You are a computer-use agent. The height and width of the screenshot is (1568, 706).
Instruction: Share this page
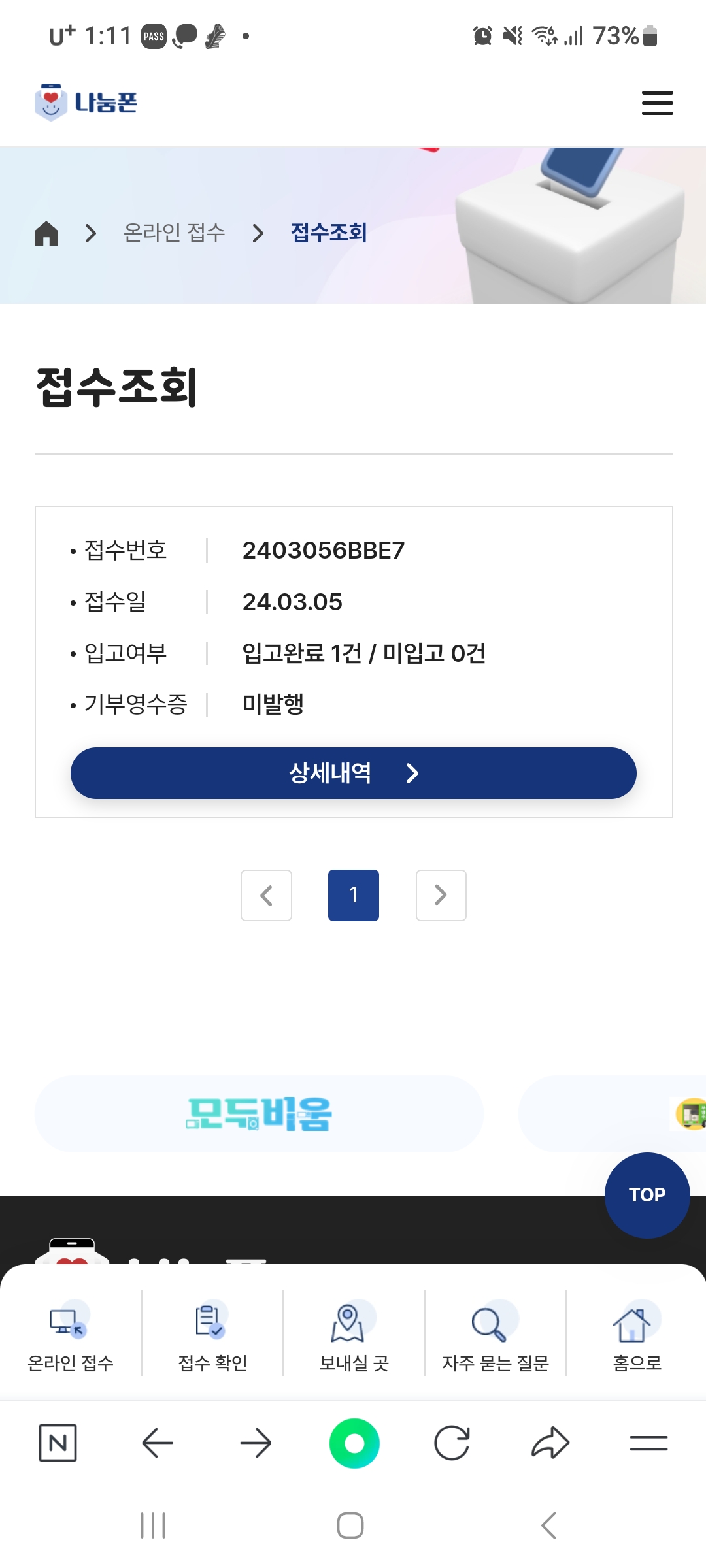point(550,1443)
